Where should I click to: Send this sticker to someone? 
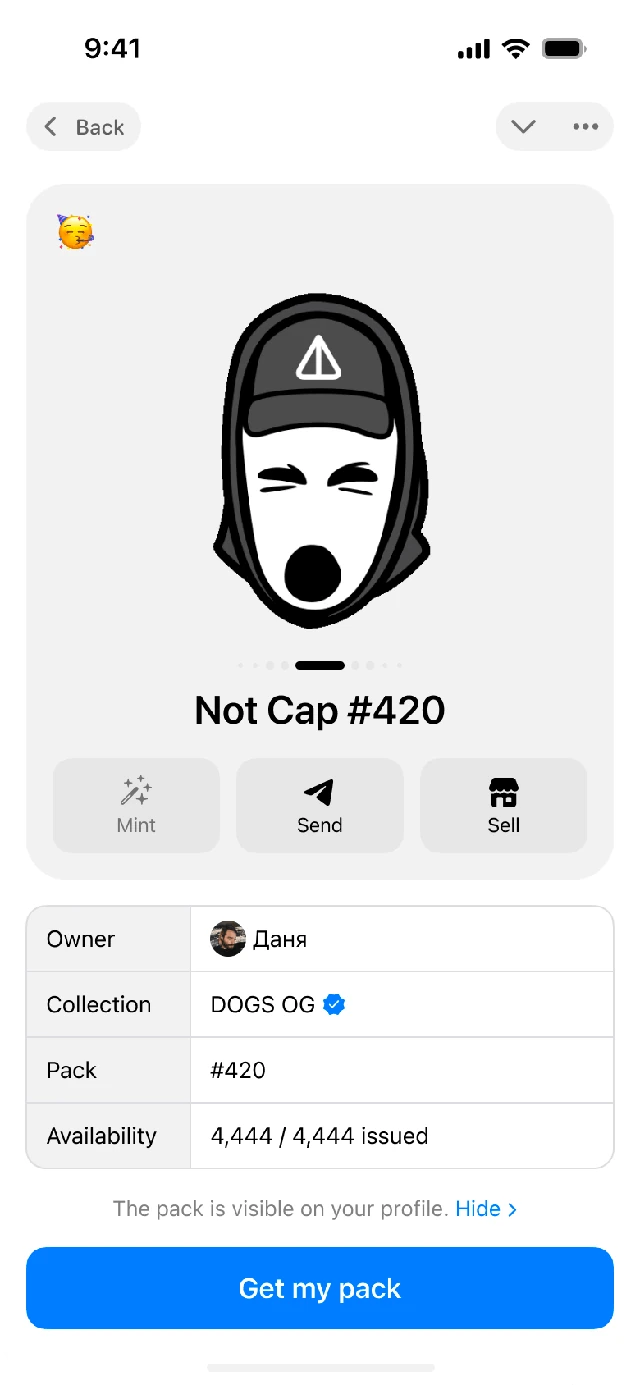point(320,805)
